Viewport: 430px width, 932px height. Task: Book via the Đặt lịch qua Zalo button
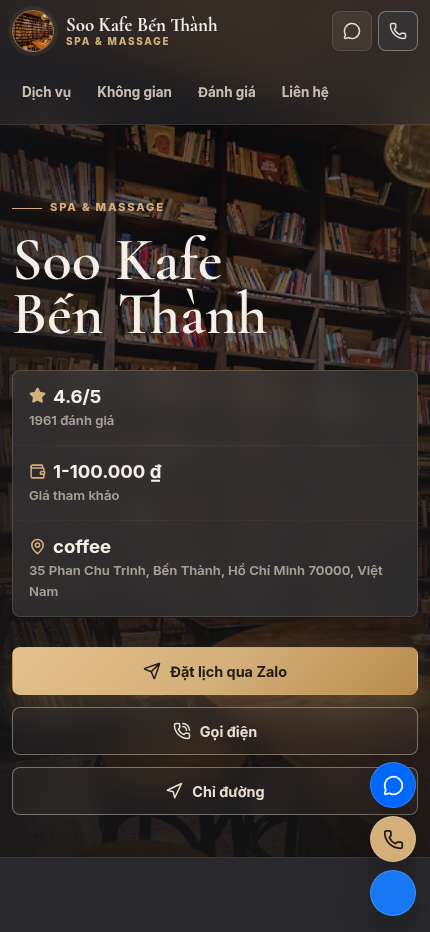coord(215,671)
